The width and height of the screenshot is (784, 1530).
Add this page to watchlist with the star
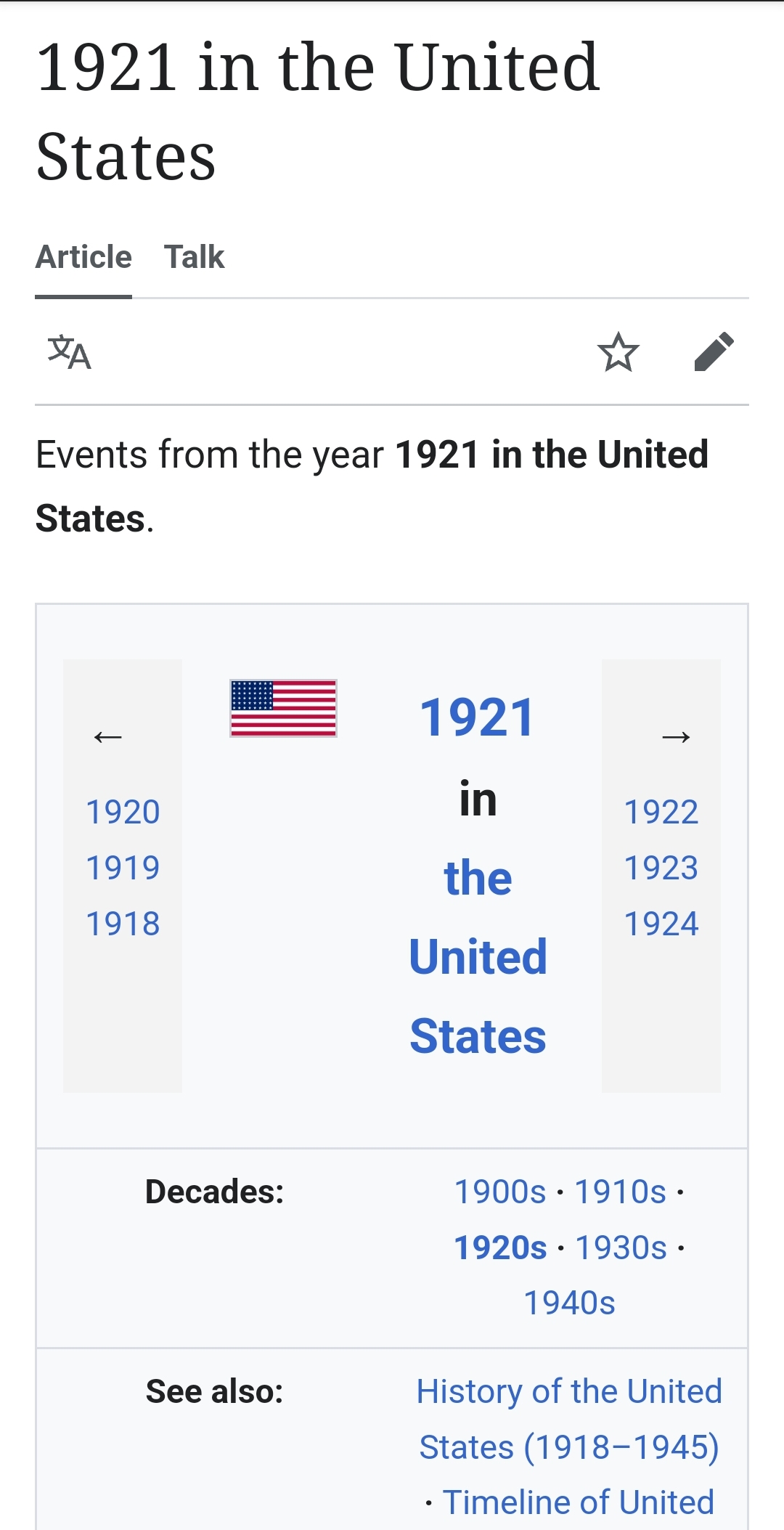[618, 352]
